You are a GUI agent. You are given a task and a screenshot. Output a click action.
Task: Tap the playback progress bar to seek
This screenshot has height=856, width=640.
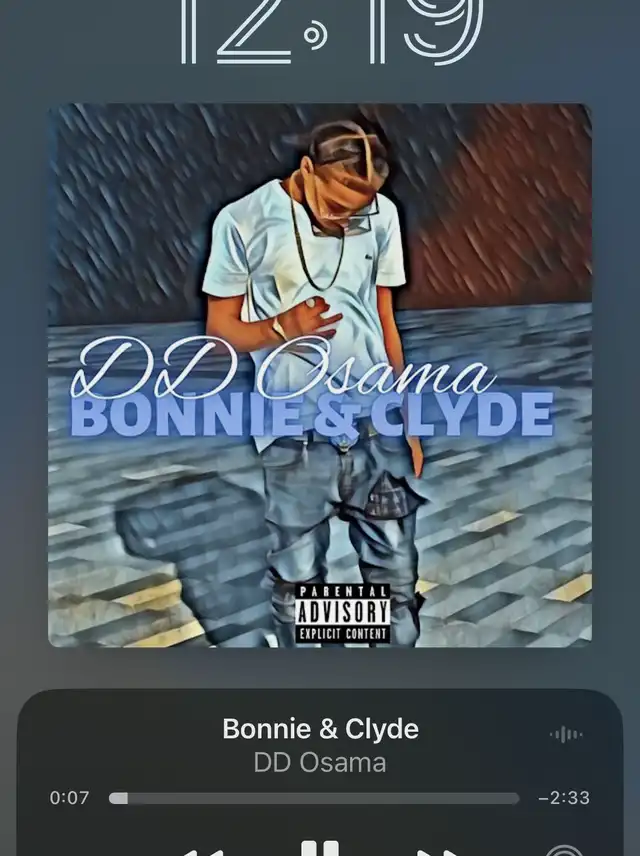(314, 798)
